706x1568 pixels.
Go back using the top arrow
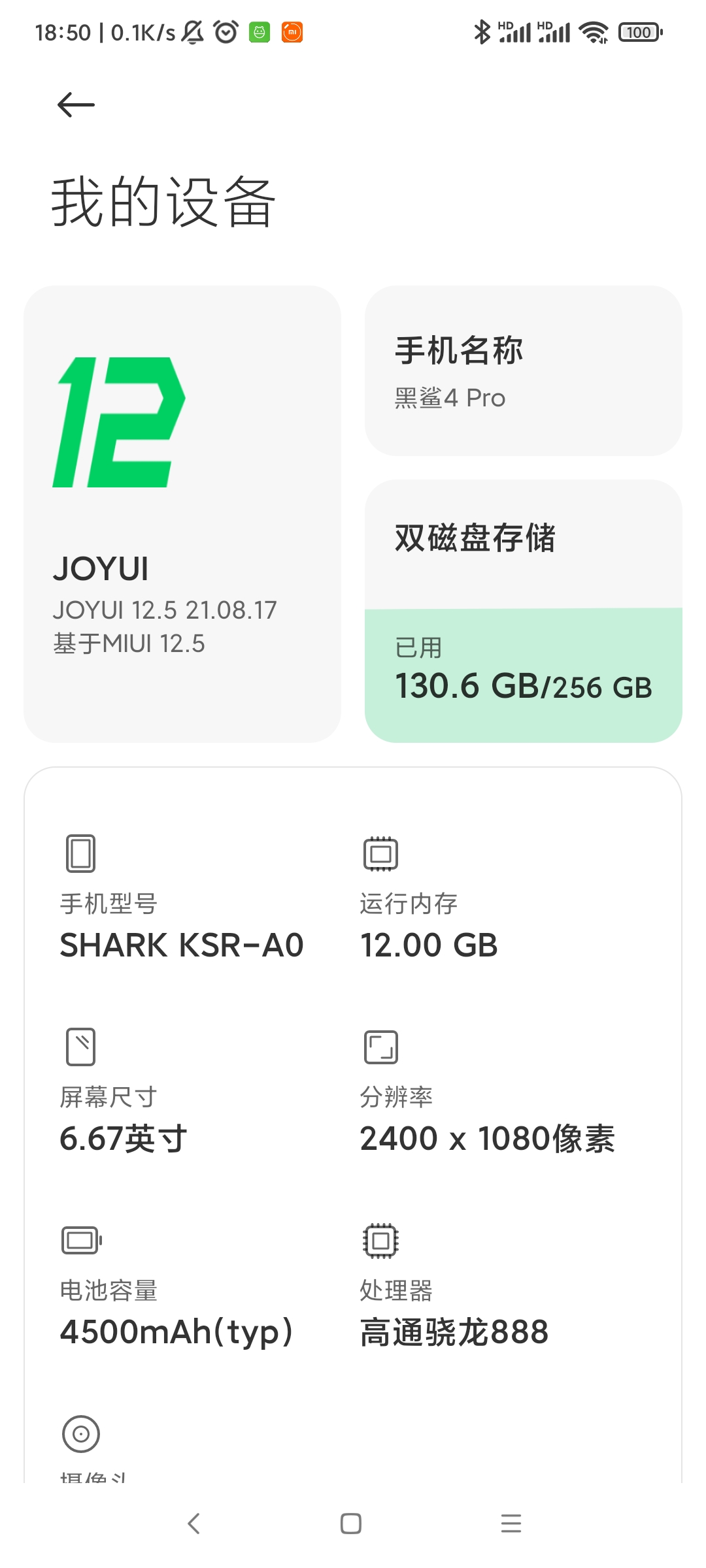(x=76, y=105)
